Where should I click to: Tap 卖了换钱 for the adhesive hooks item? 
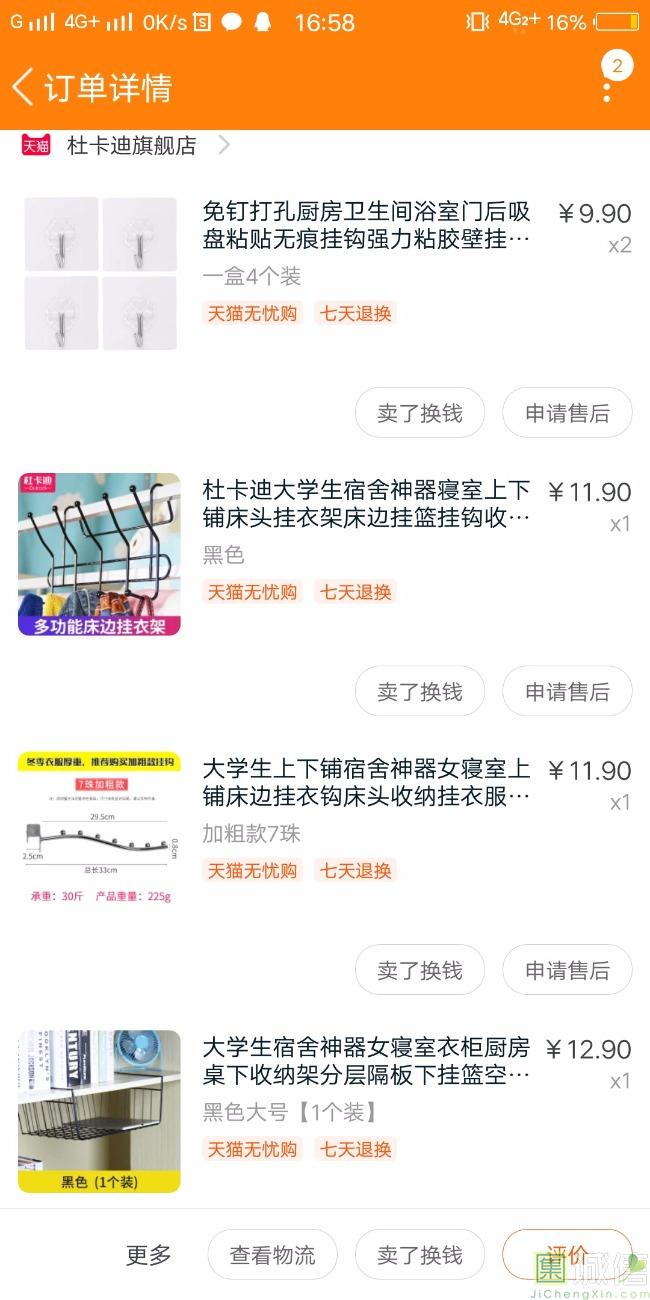pos(420,413)
